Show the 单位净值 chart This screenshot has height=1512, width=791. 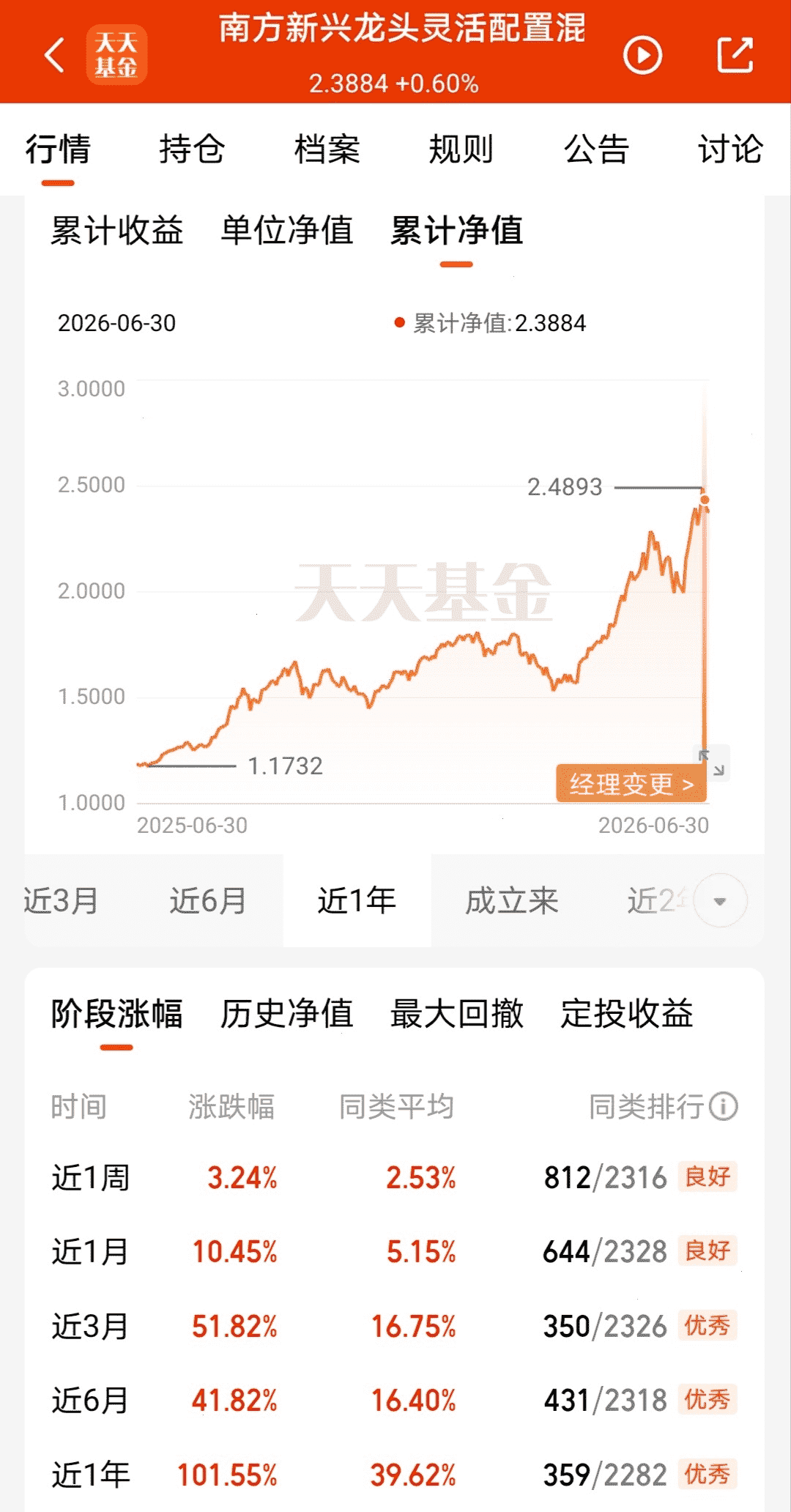click(x=287, y=230)
